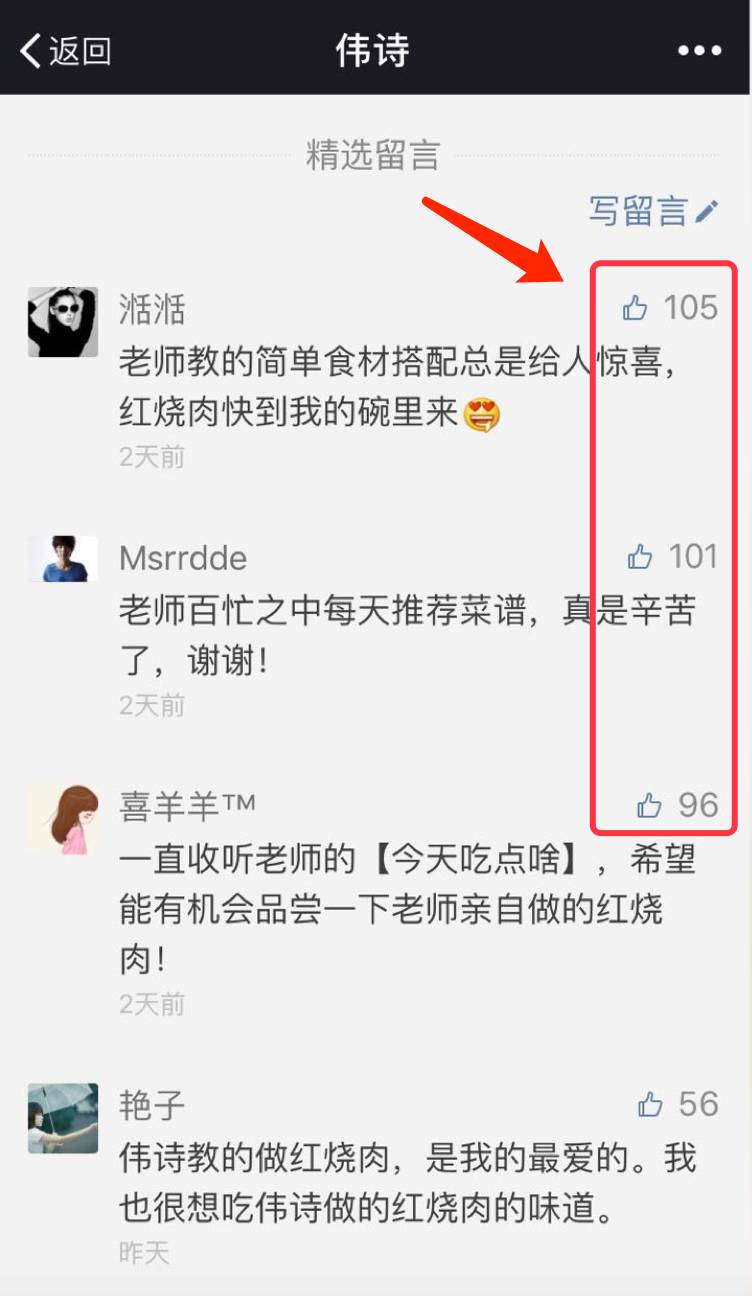Viewport: 752px width, 1296px height.
Task: Select username Msrrdde
Action: [x=181, y=557]
